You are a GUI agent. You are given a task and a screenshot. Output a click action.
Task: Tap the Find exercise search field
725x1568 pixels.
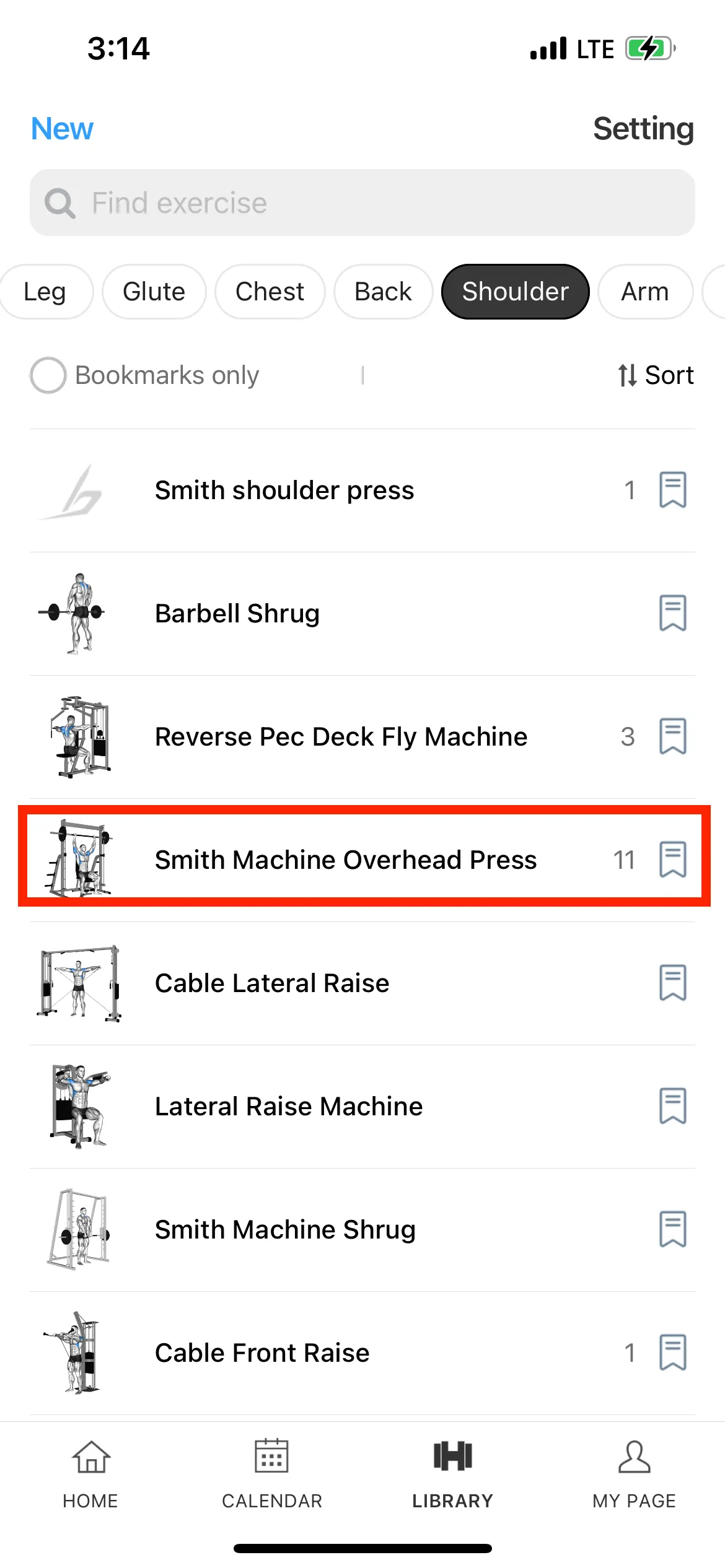tap(362, 203)
